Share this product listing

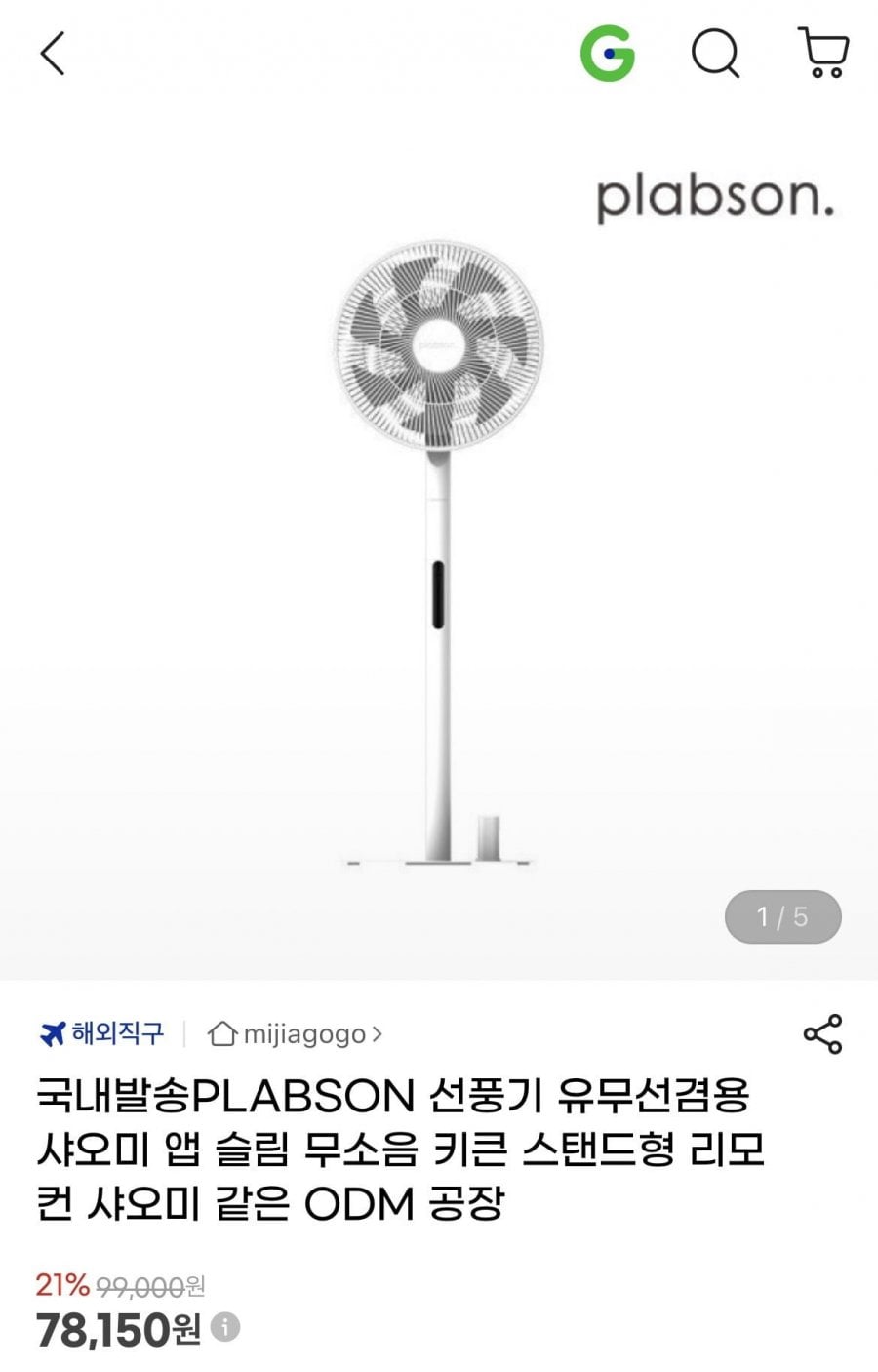(x=822, y=1033)
